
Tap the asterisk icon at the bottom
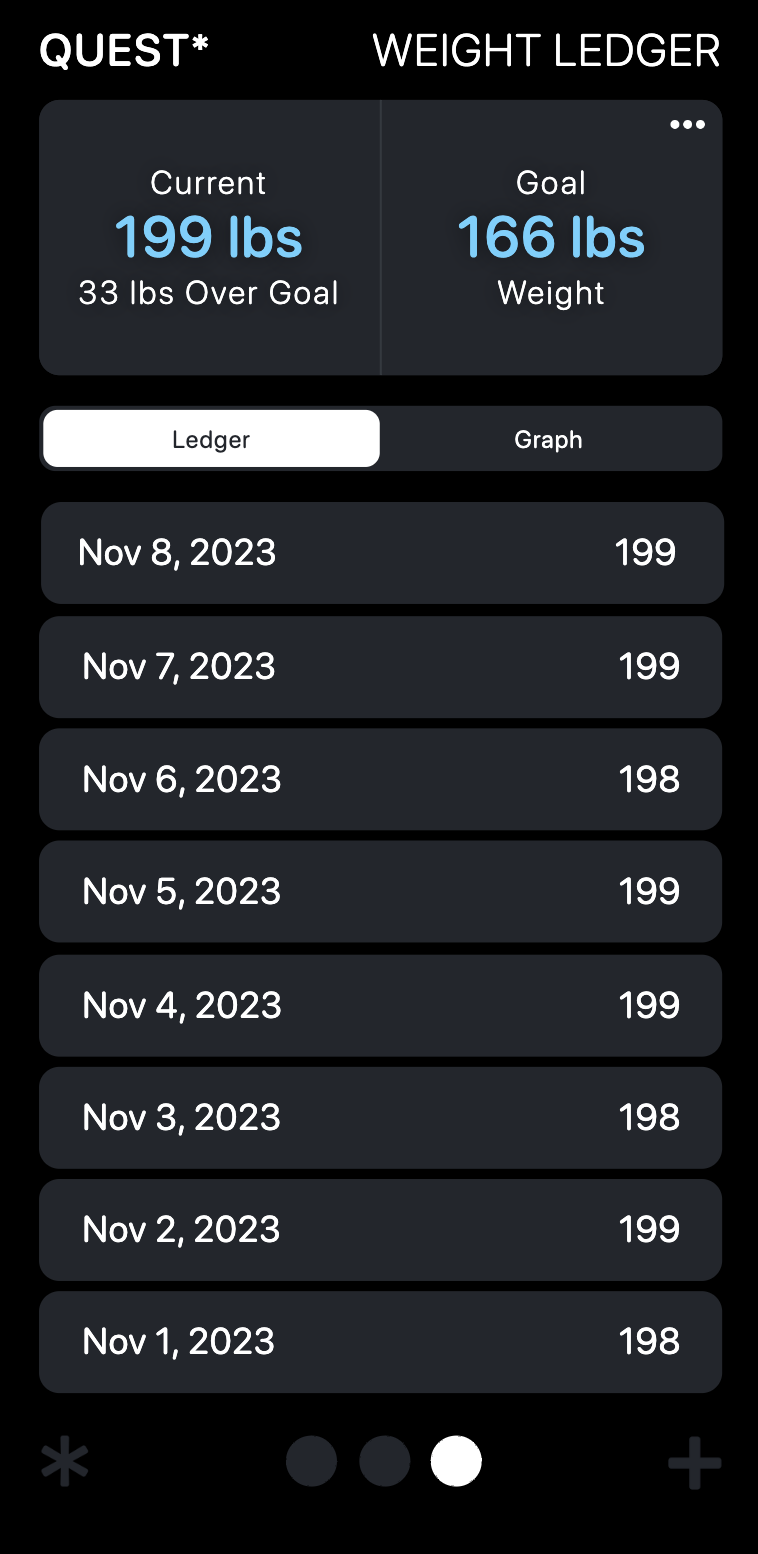click(x=65, y=1463)
